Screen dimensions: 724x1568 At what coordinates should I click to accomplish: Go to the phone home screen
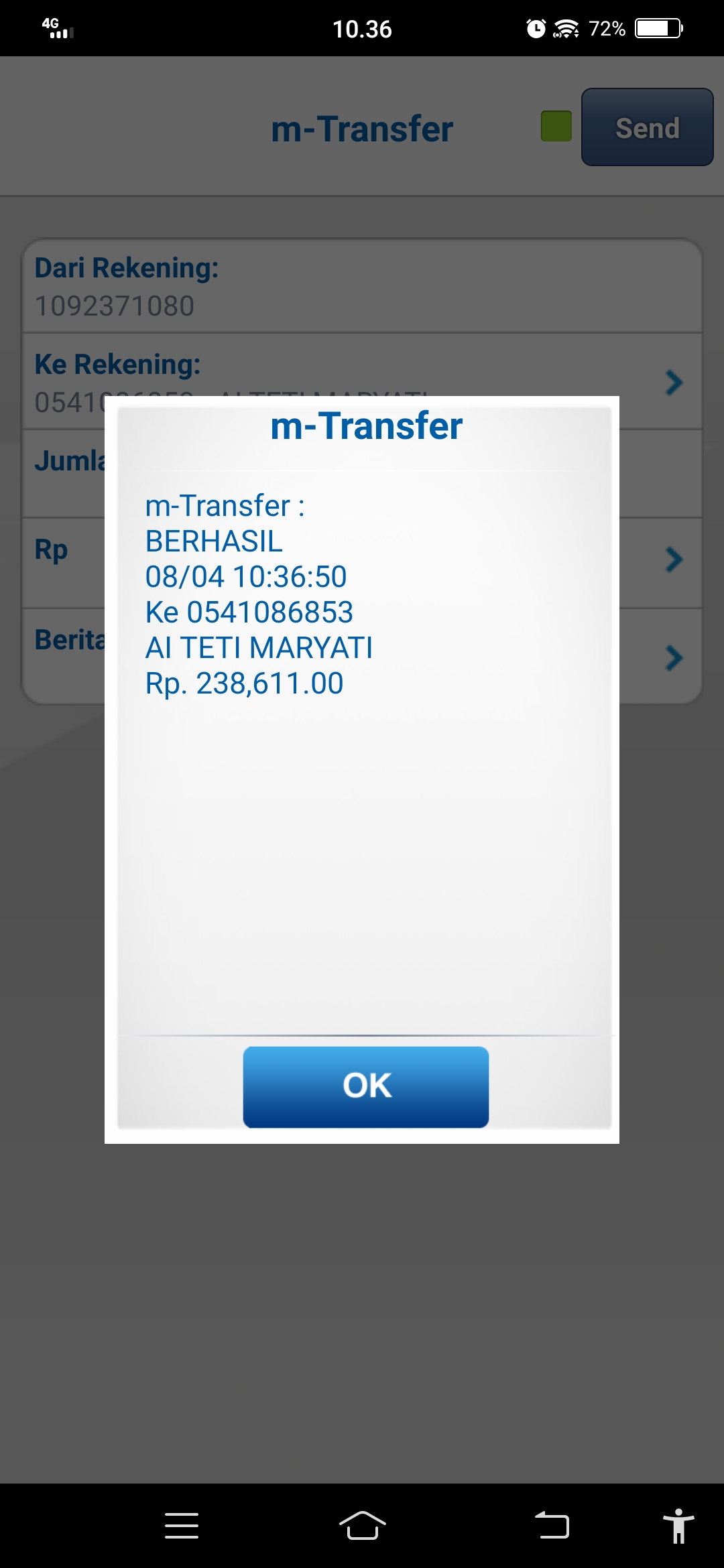pyautogui.click(x=362, y=1526)
